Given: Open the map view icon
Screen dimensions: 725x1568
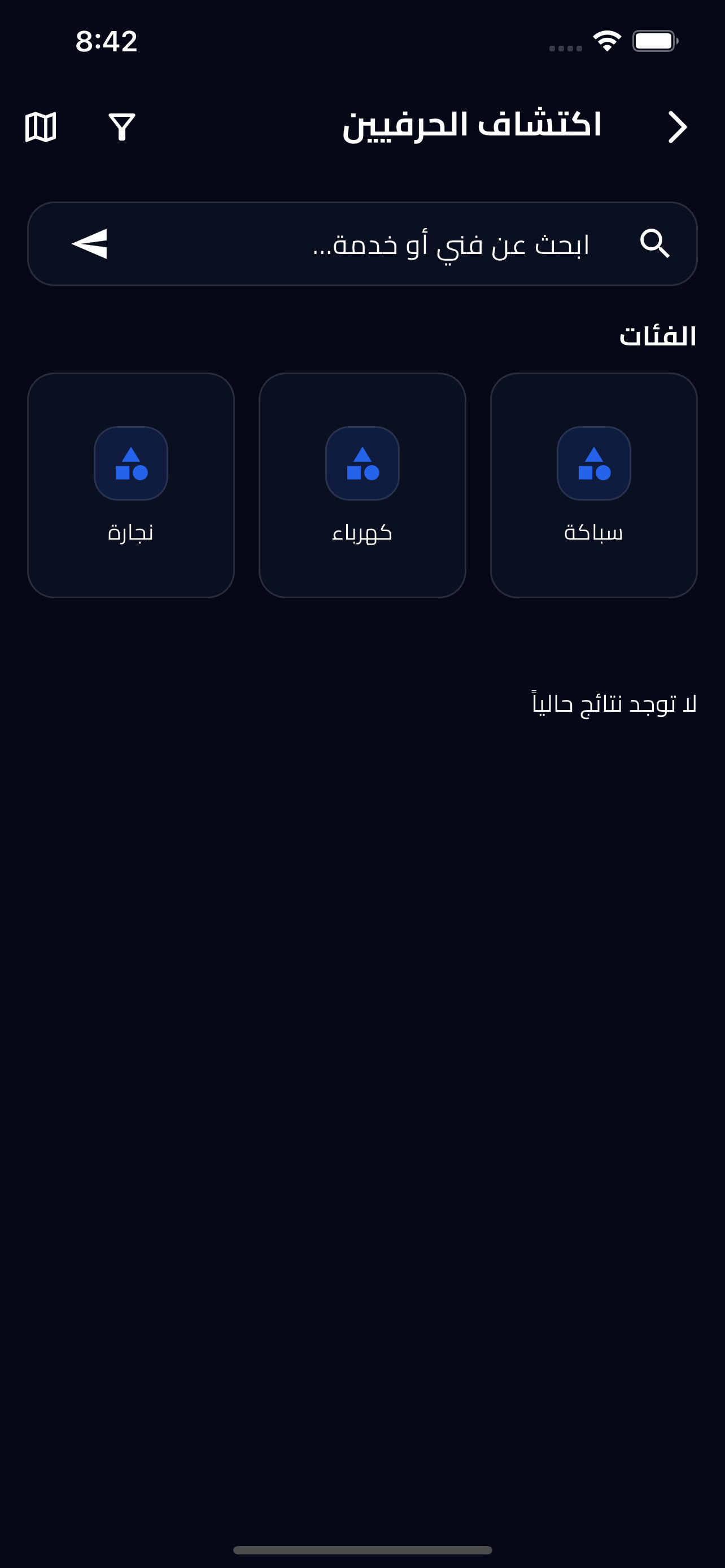Looking at the screenshot, I should (x=41, y=127).
